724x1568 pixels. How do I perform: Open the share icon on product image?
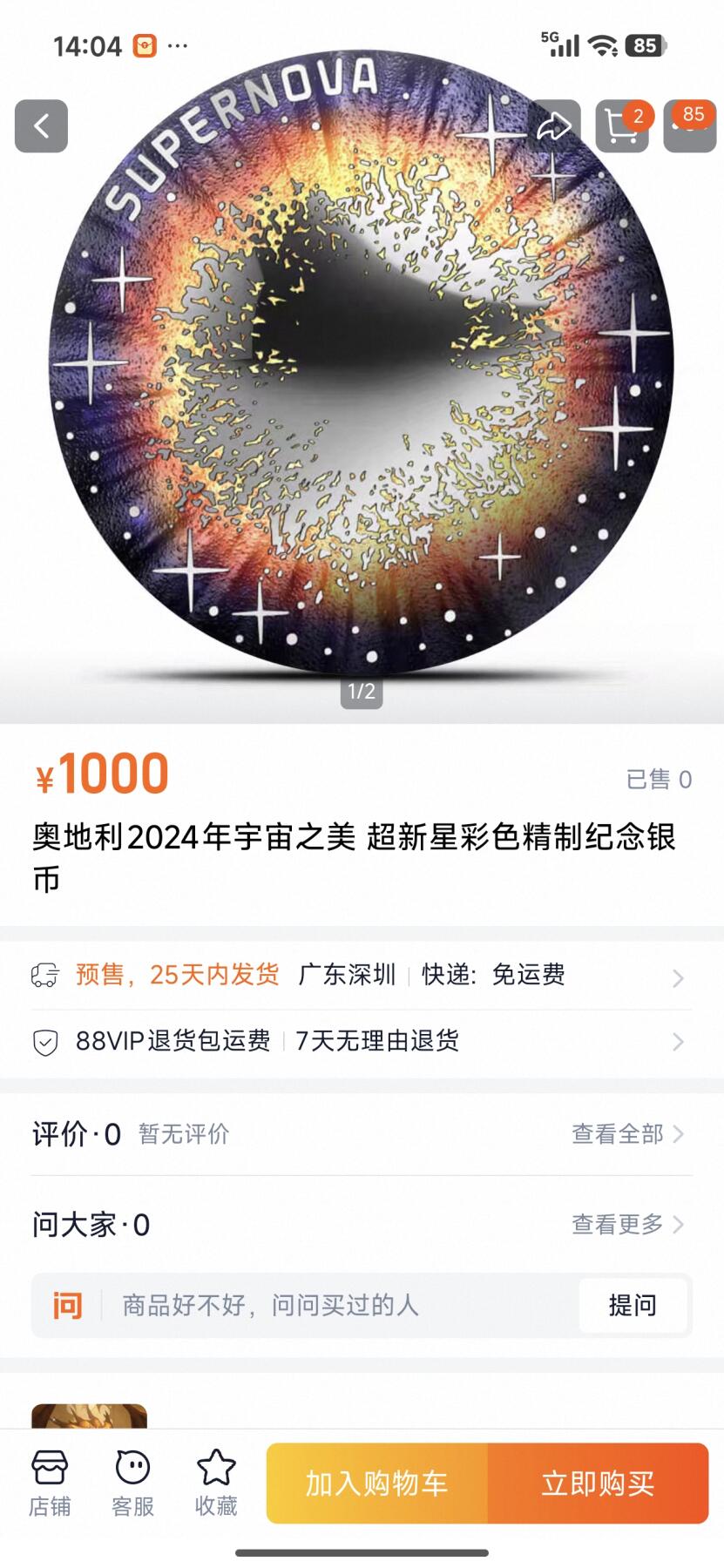[x=553, y=125]
